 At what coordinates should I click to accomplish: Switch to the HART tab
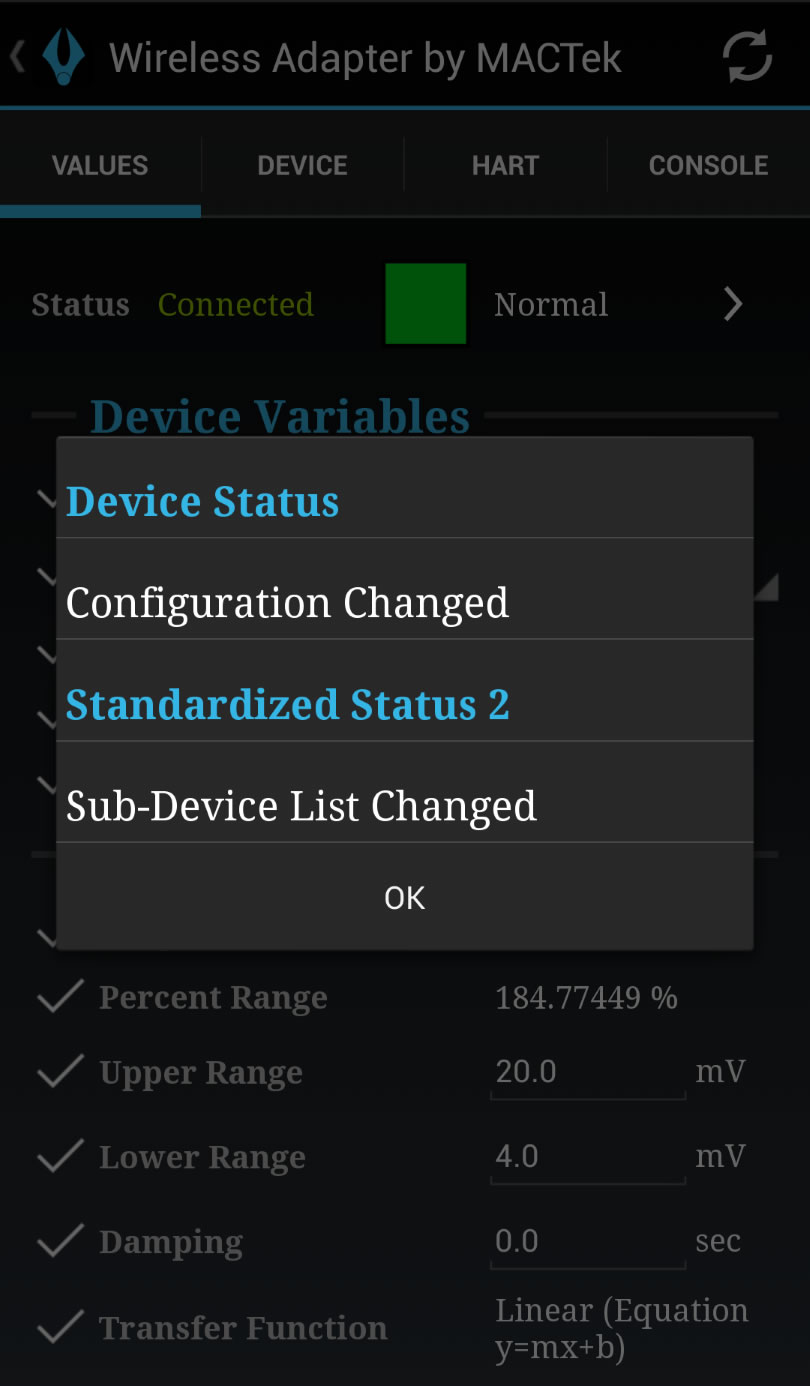(x=505, y=165)
